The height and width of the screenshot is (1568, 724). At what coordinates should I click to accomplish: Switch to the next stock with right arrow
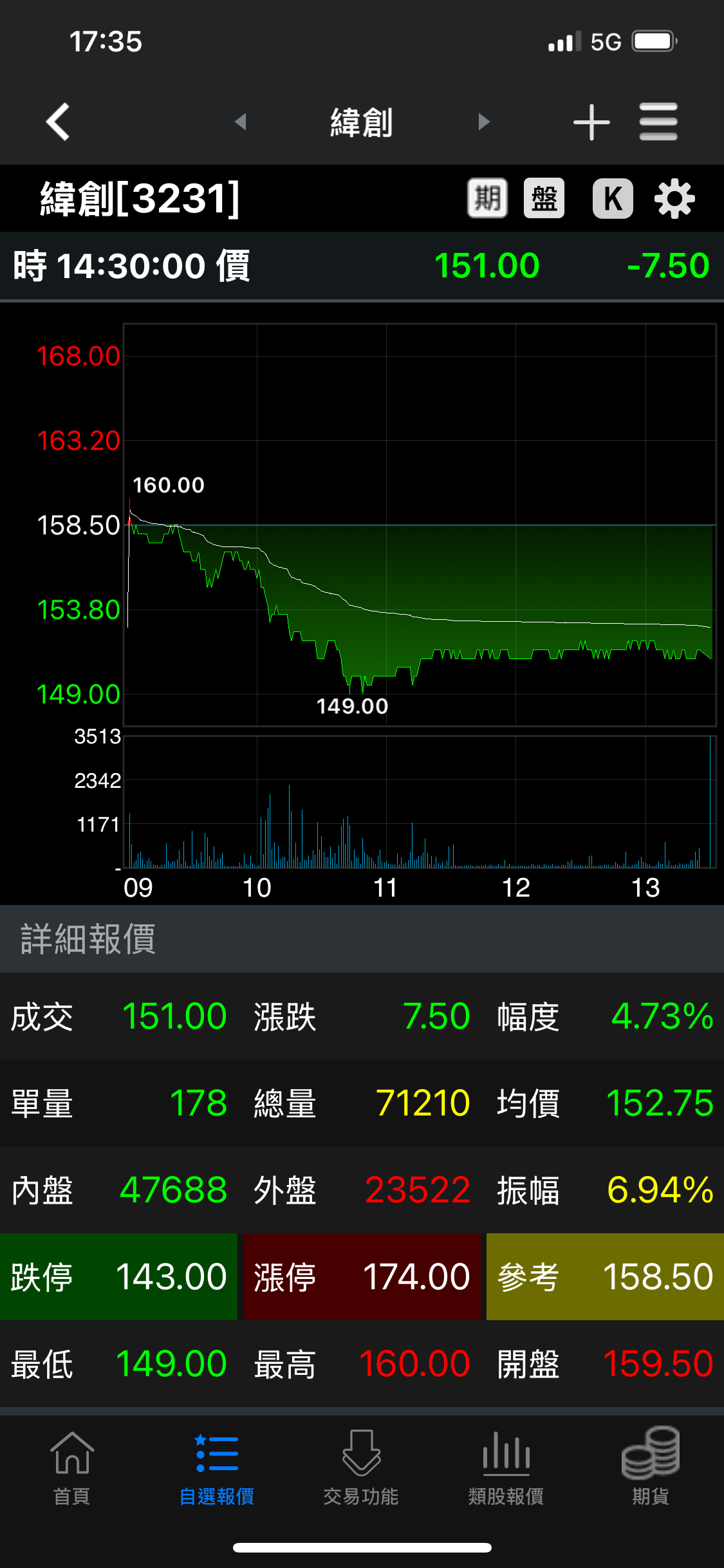click(484, 122)
